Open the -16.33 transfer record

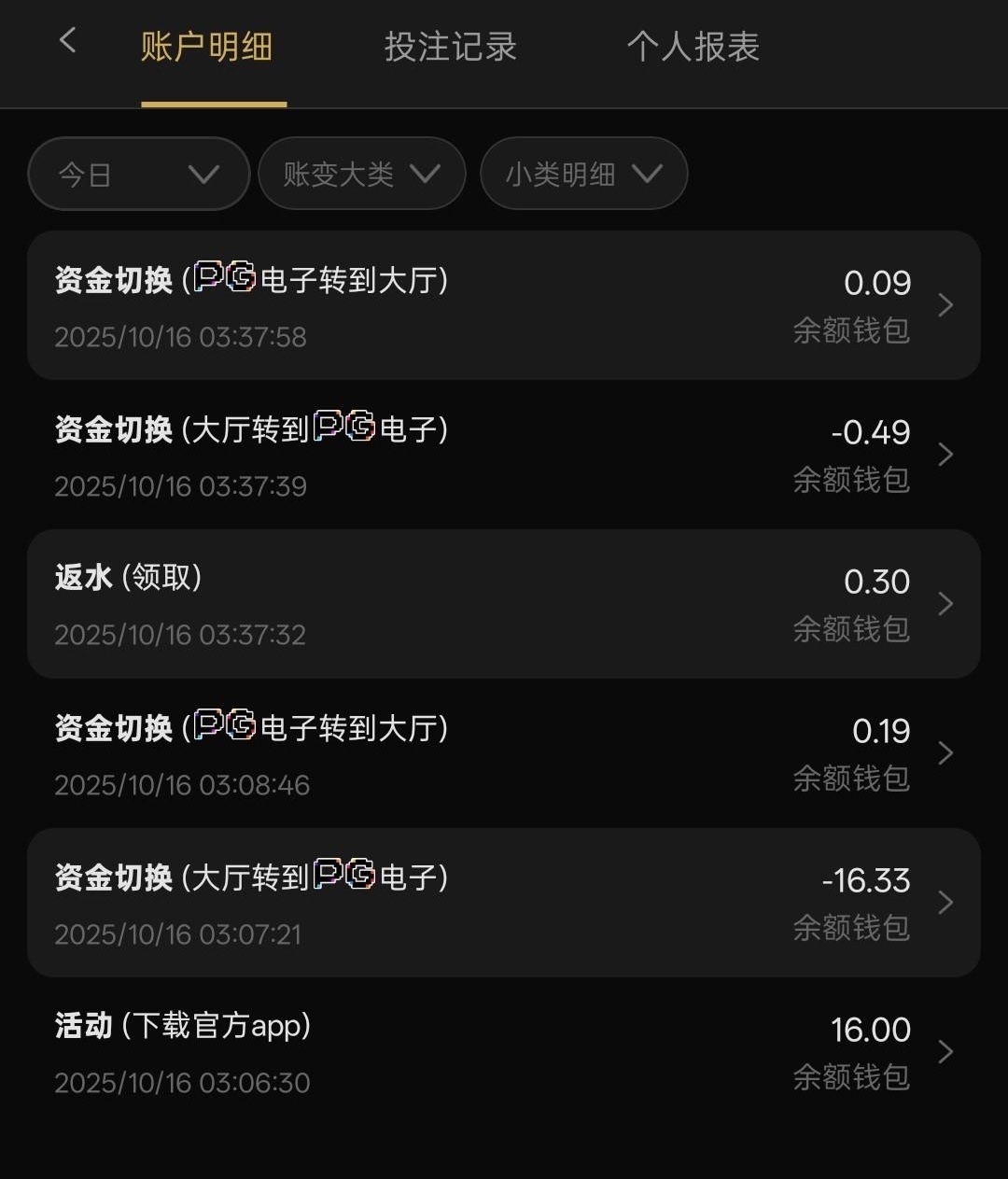click(504, 903)
